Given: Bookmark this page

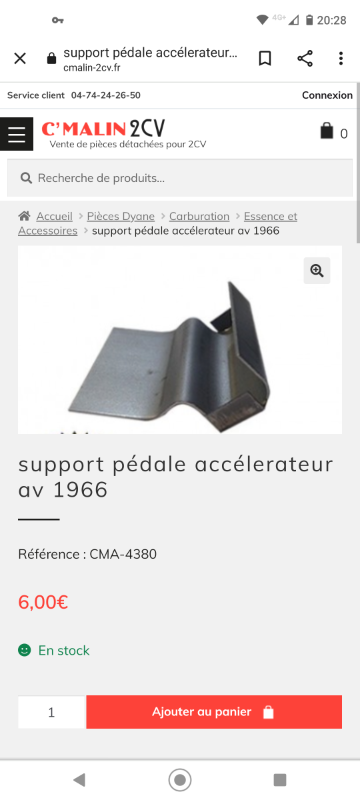Looking at the screenshot, I should click(265, 59).
